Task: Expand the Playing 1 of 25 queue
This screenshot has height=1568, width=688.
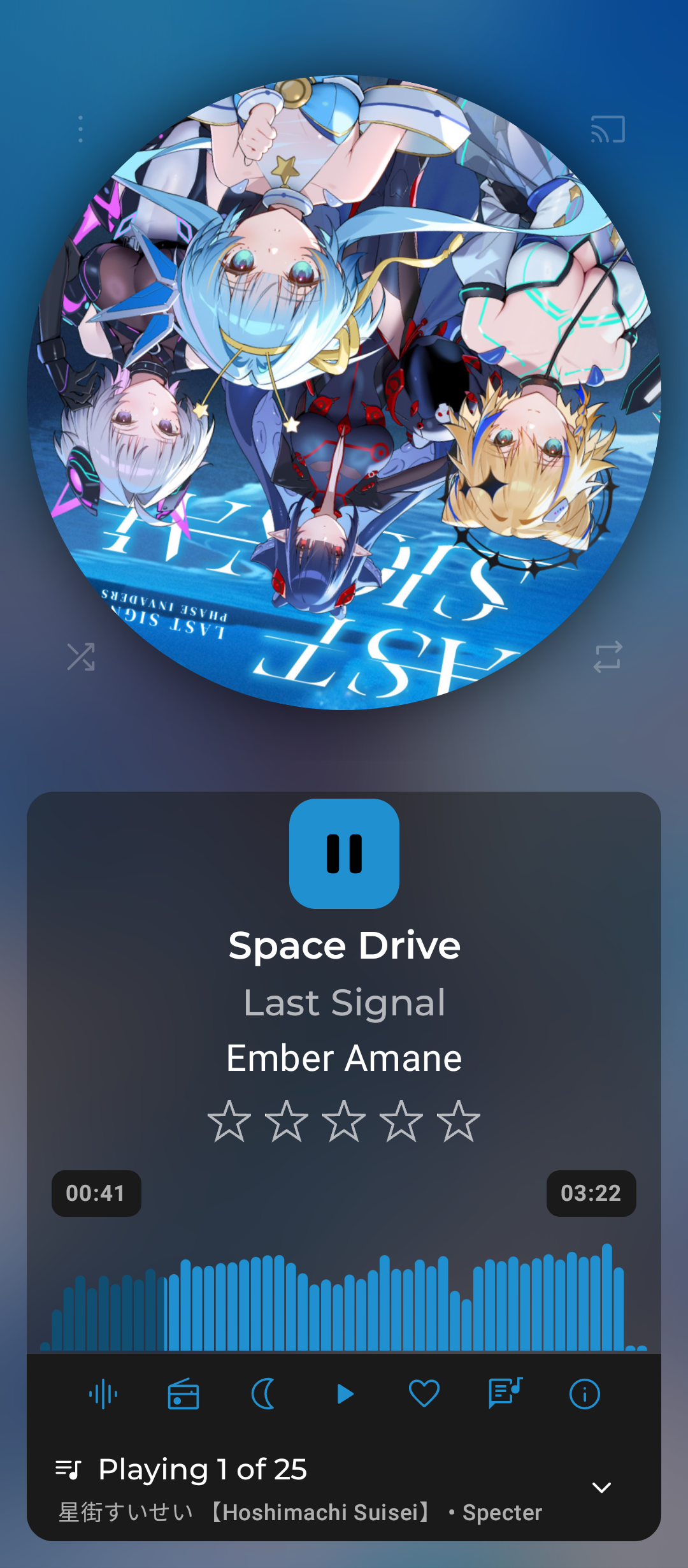Action: pos(601,1487)
